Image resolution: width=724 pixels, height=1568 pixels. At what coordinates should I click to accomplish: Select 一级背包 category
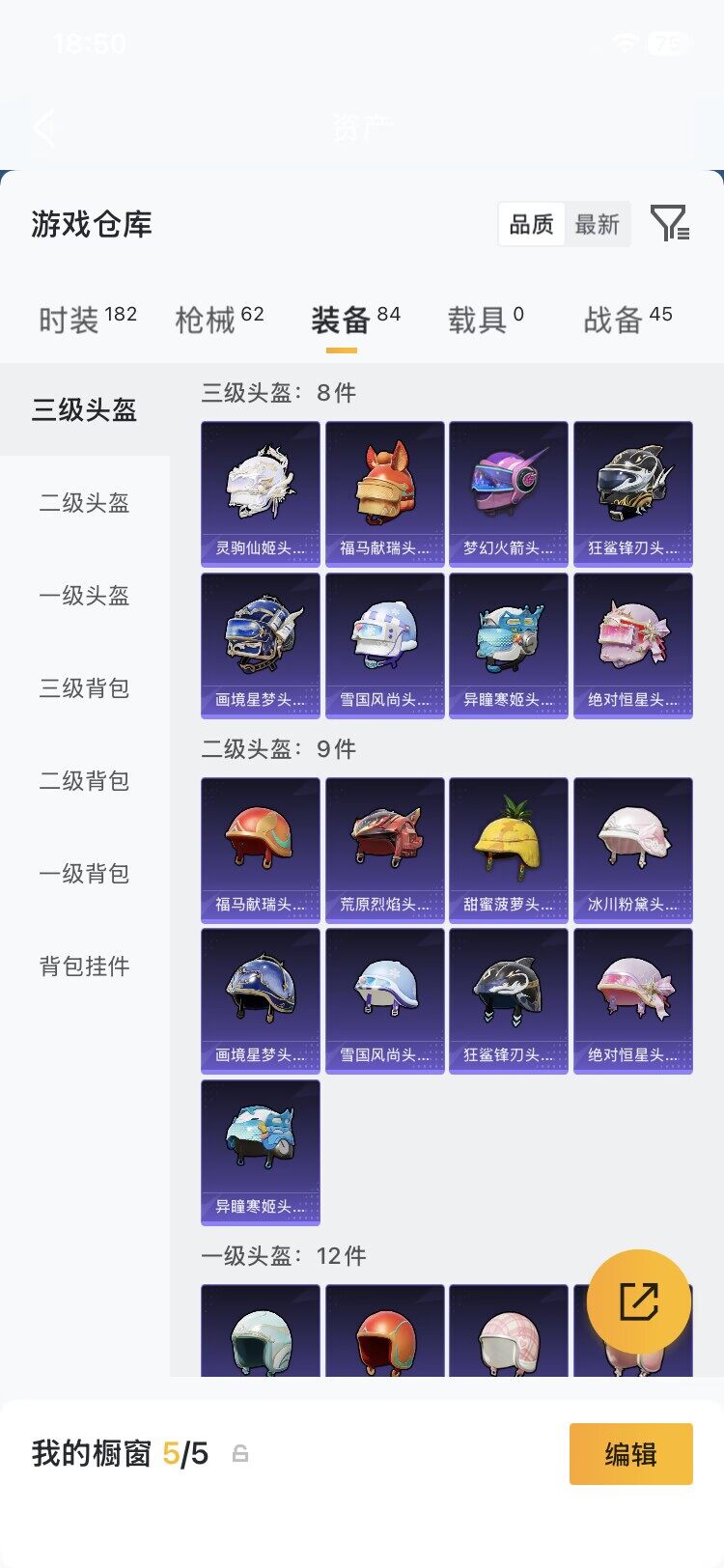pyautogui.click(x=84, y=874)
